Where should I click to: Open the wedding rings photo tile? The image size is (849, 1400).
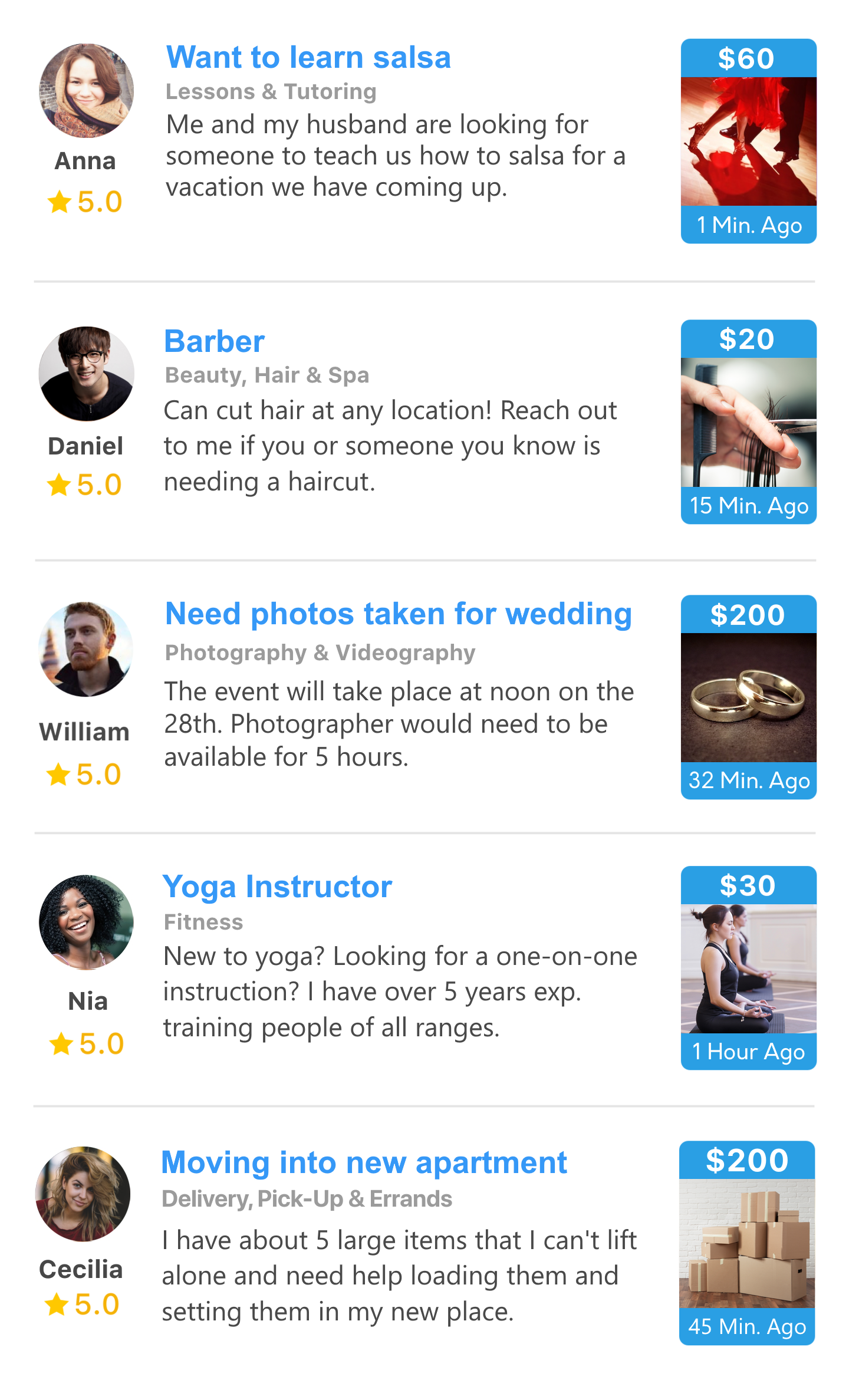point(748,697)
